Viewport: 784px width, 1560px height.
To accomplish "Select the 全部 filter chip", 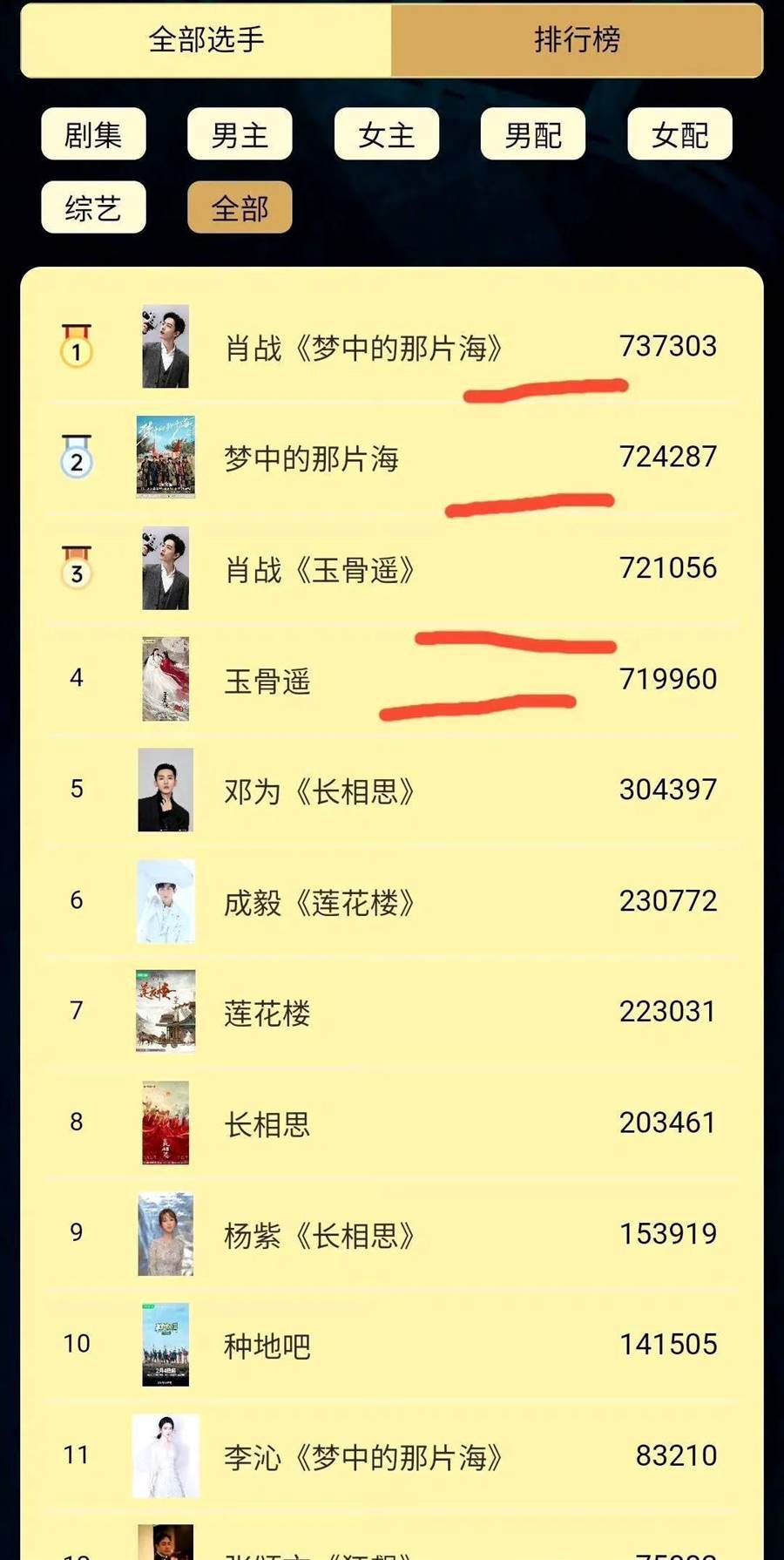I will 240,208.
